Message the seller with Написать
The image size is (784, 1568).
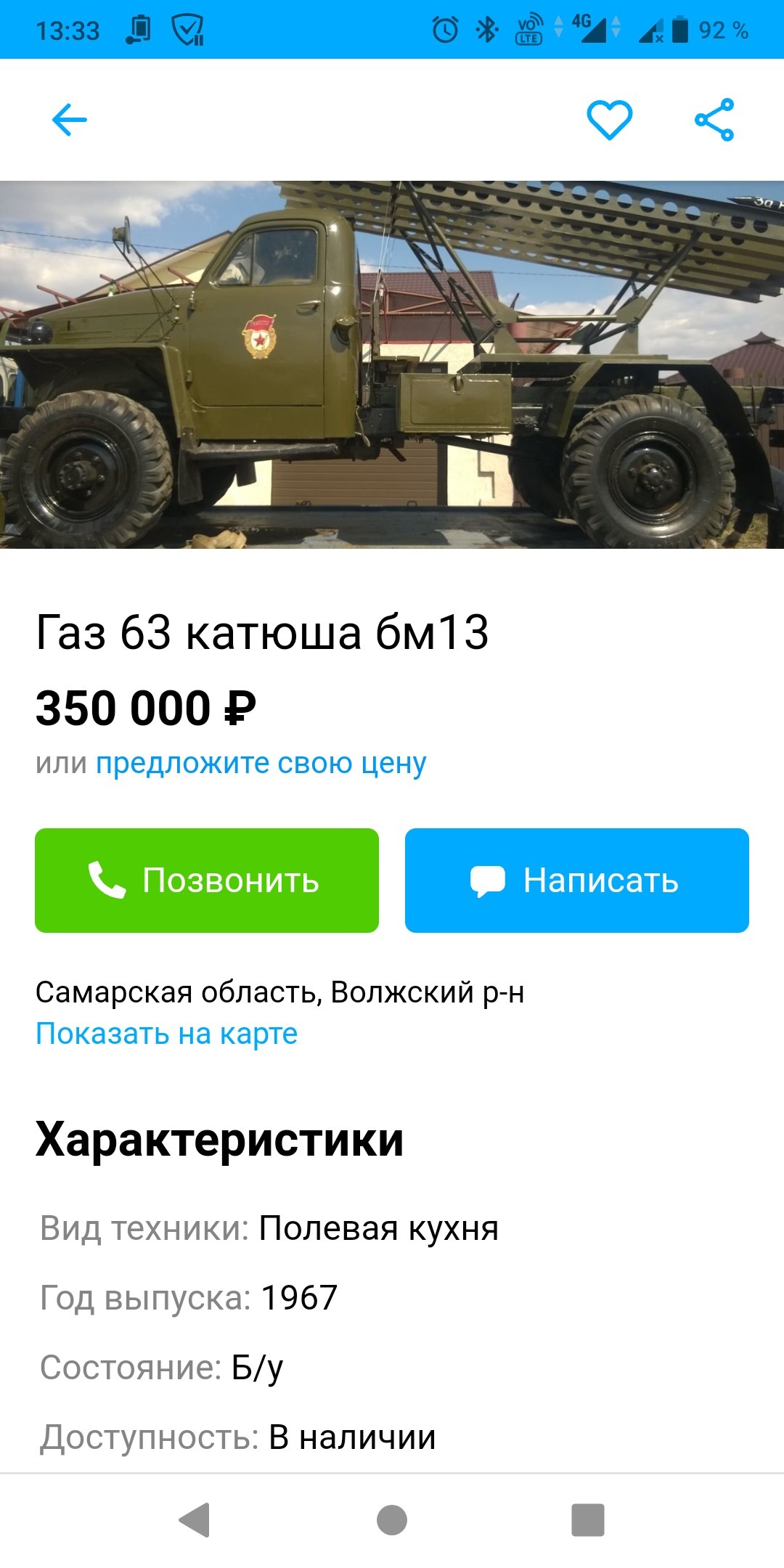576,880
